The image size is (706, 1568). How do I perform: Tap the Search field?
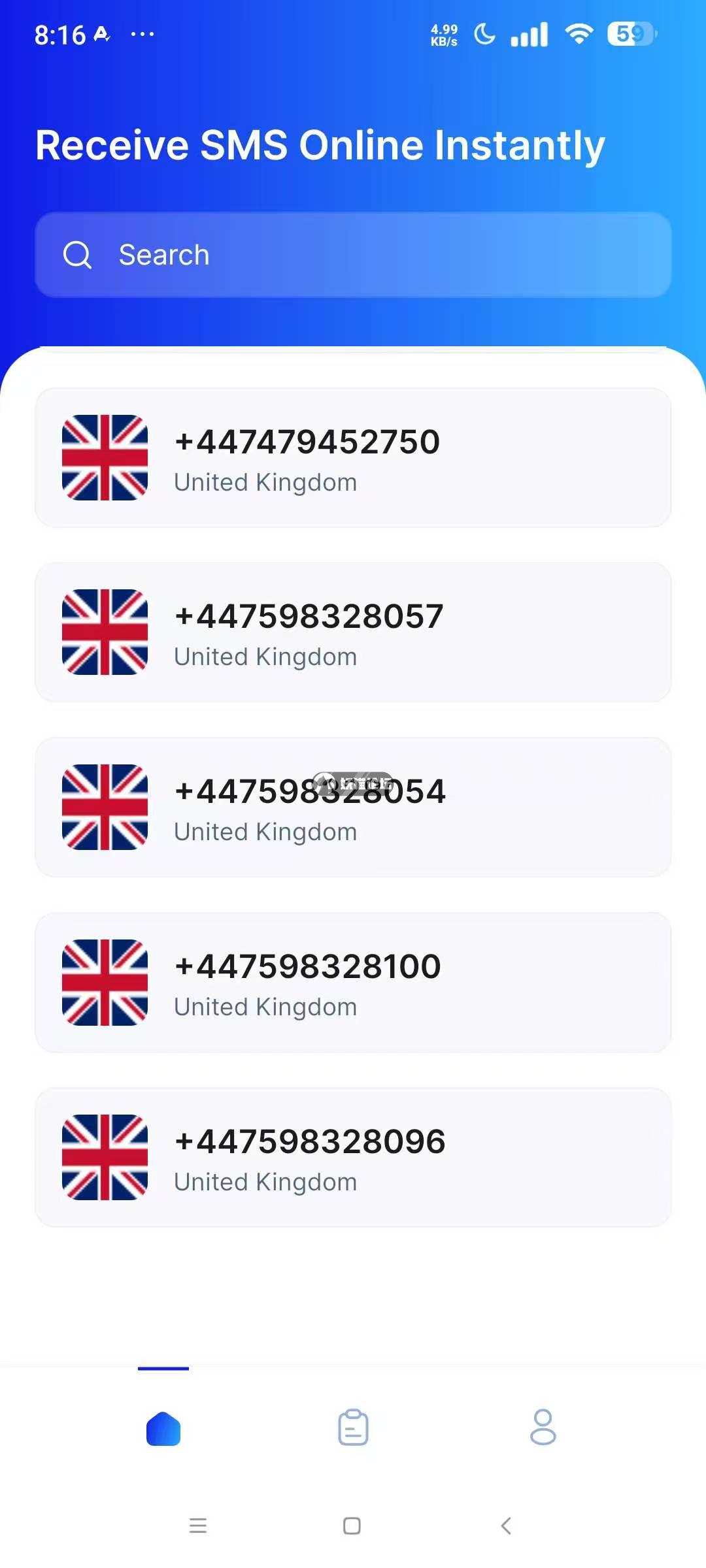(353, 255)
